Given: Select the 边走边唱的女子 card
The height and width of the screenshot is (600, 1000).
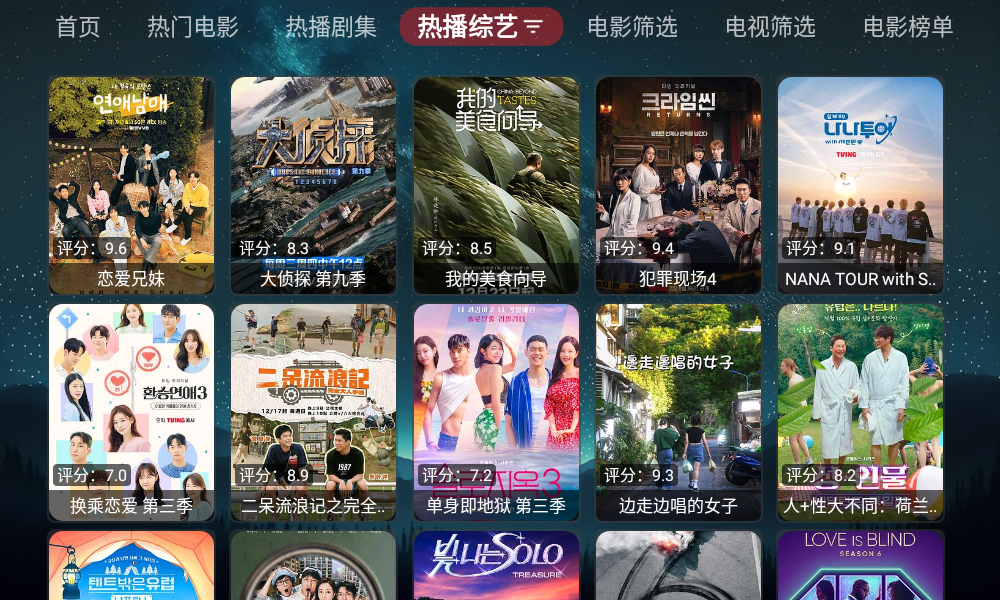Looking at the screenshot, I should coord(678,412).
